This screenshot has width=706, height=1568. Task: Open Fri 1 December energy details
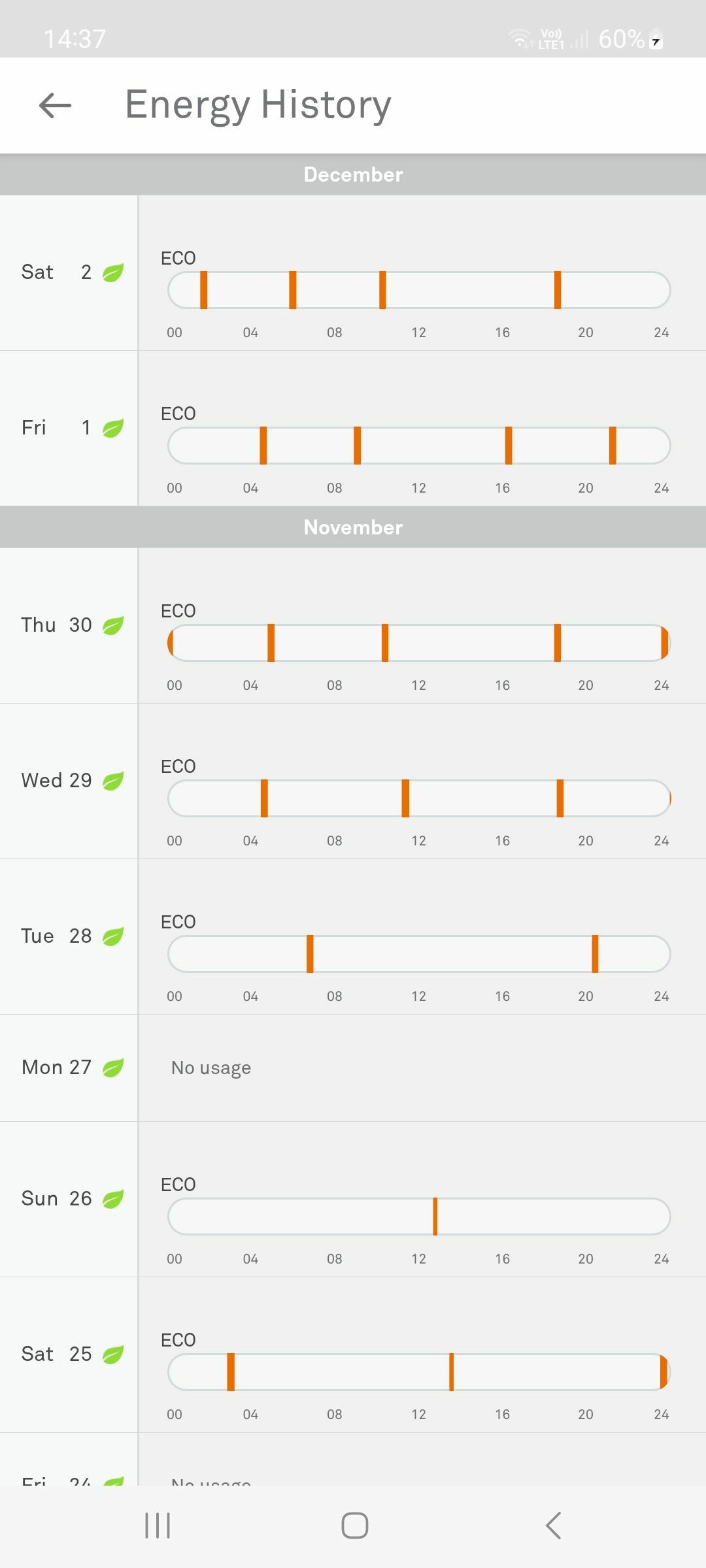(x=353, y=428)
